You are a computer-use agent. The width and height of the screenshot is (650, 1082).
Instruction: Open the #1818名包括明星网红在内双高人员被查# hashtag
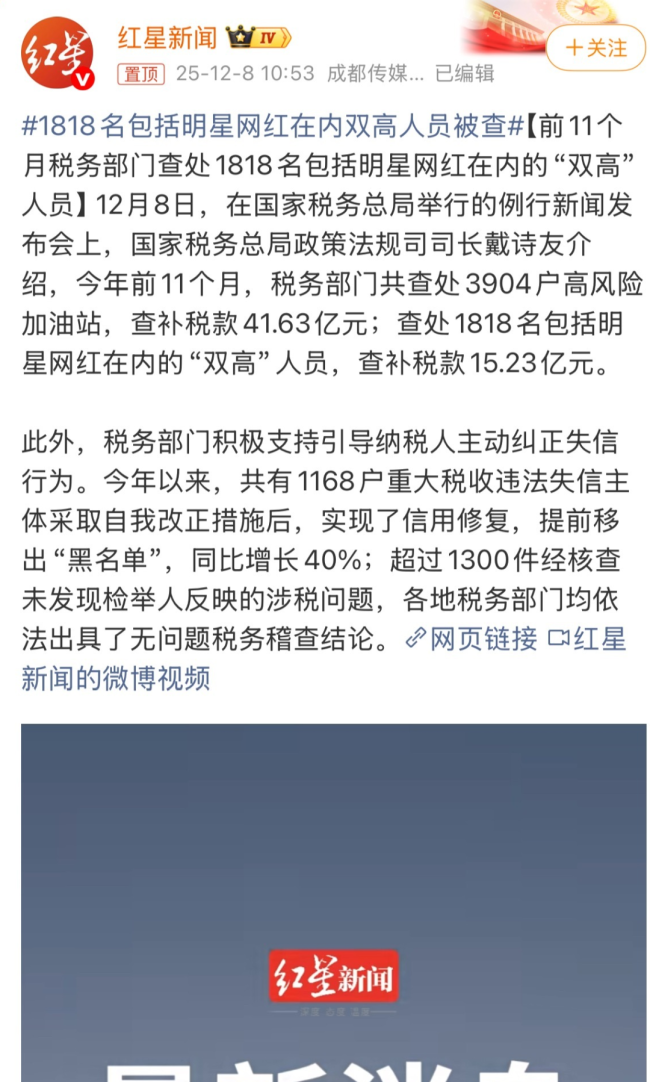tap(272, 127)
